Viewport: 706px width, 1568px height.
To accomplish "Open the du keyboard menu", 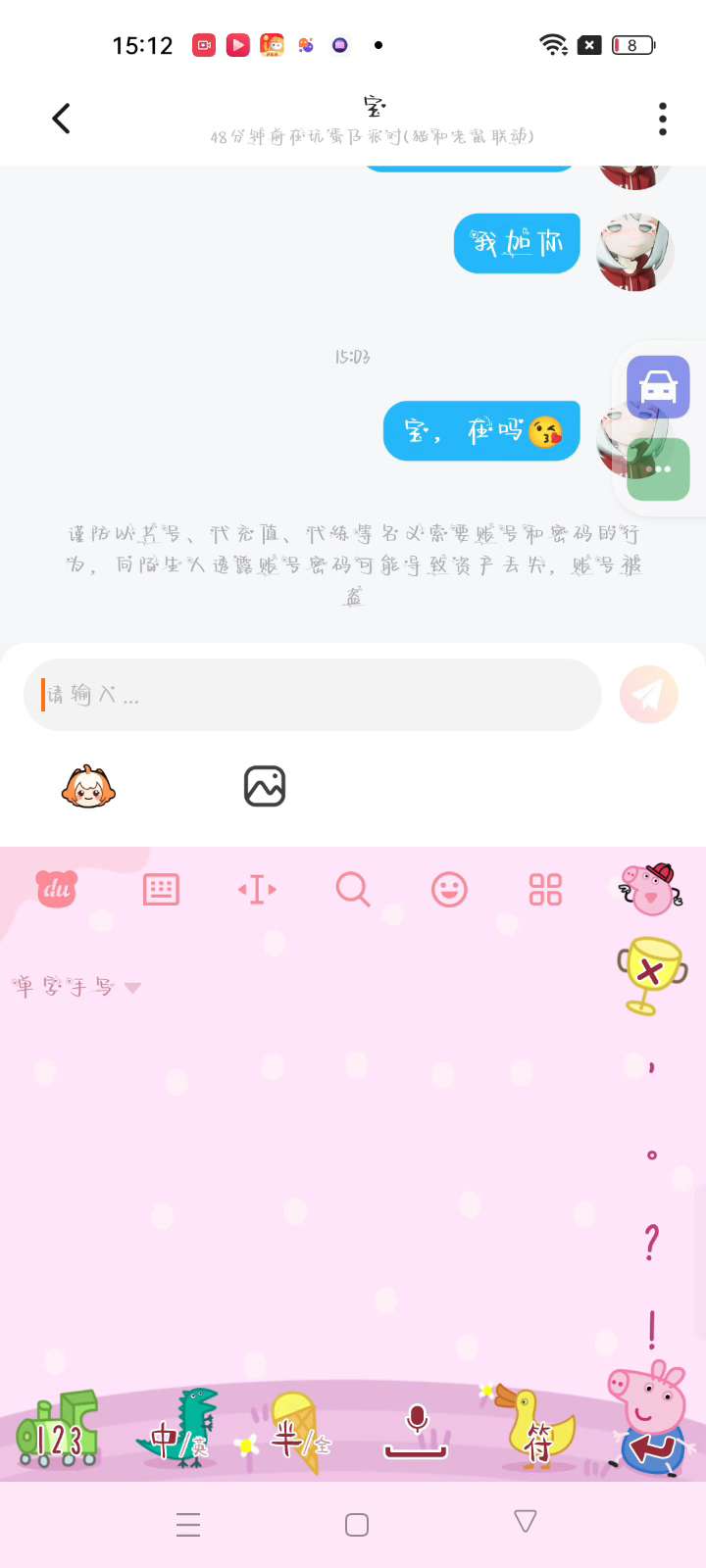I will [57, 889].
